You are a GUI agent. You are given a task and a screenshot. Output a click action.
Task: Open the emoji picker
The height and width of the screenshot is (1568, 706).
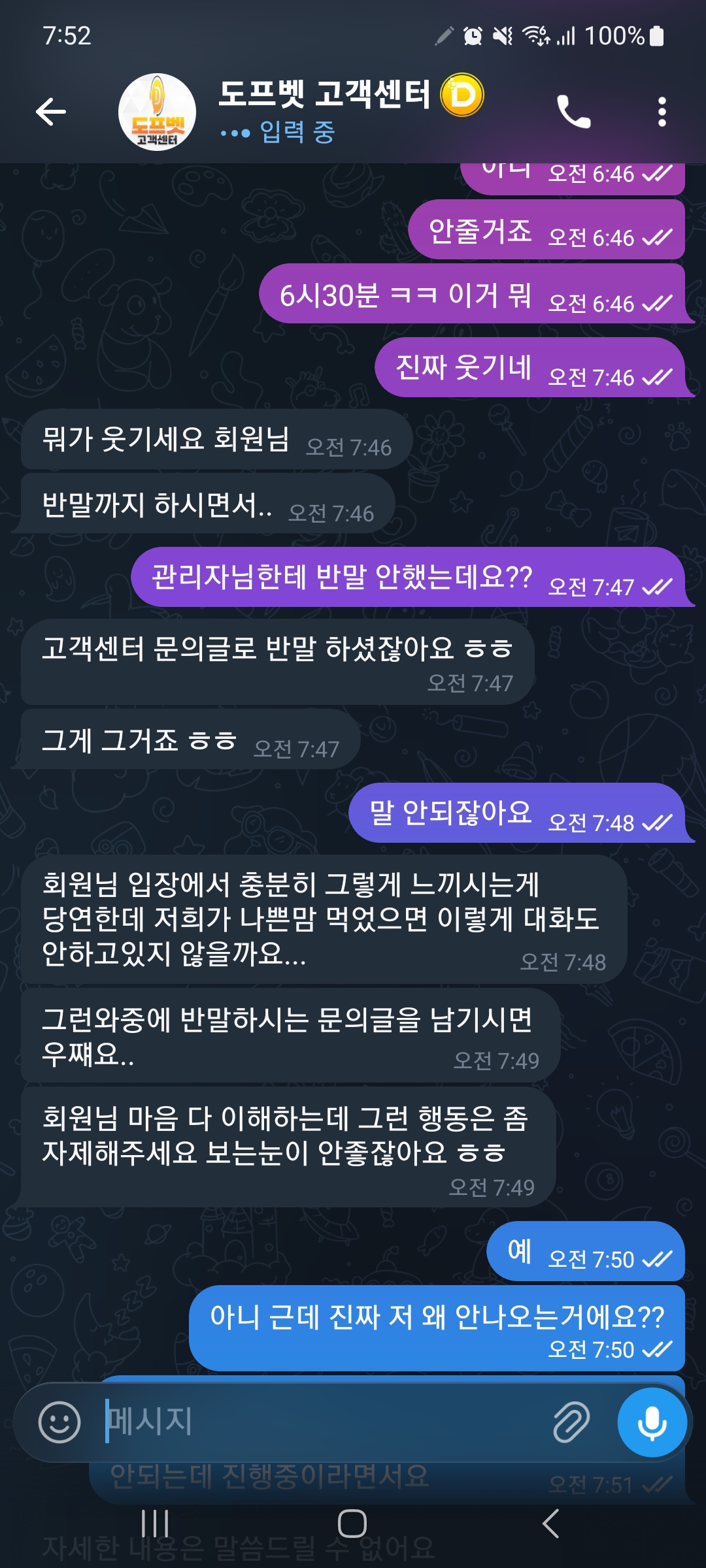(x=59, y=1422)
